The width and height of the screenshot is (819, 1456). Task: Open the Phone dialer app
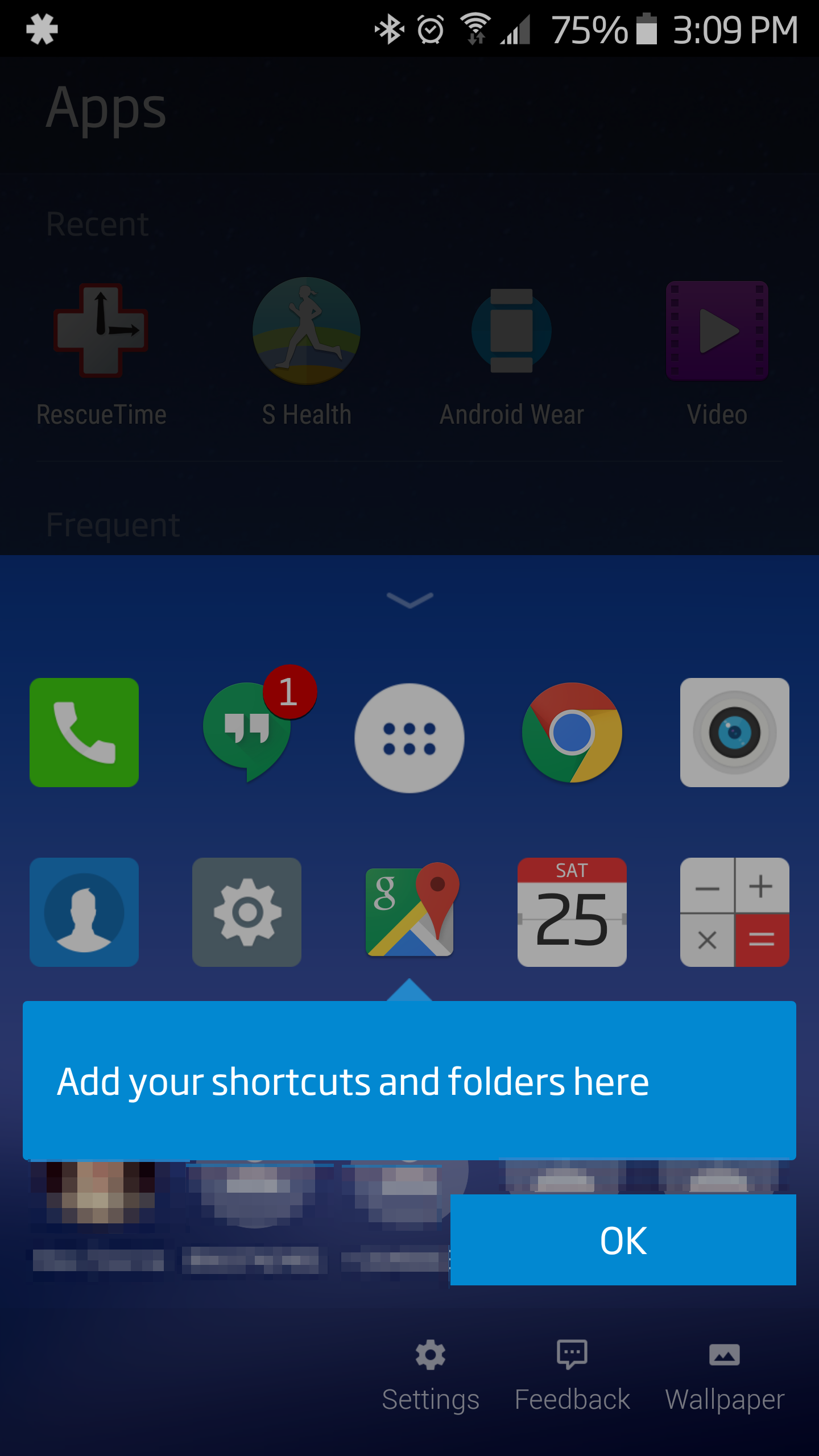click(x=84, y=733)
